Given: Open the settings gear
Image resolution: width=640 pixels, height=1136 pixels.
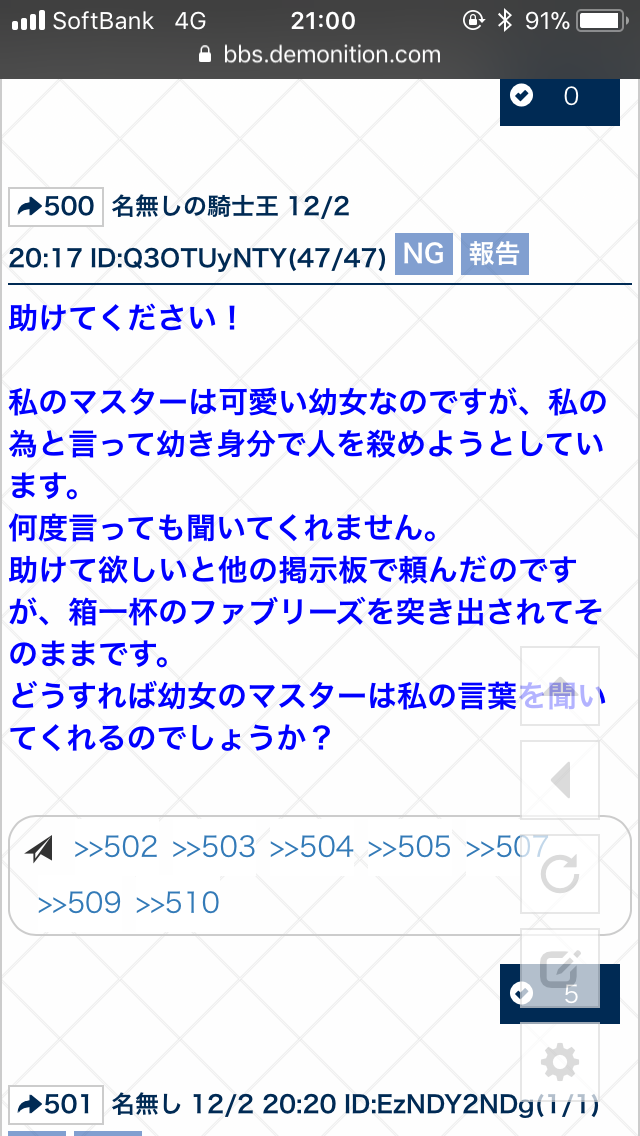Looking at the screenshot, I should 560,1060.
